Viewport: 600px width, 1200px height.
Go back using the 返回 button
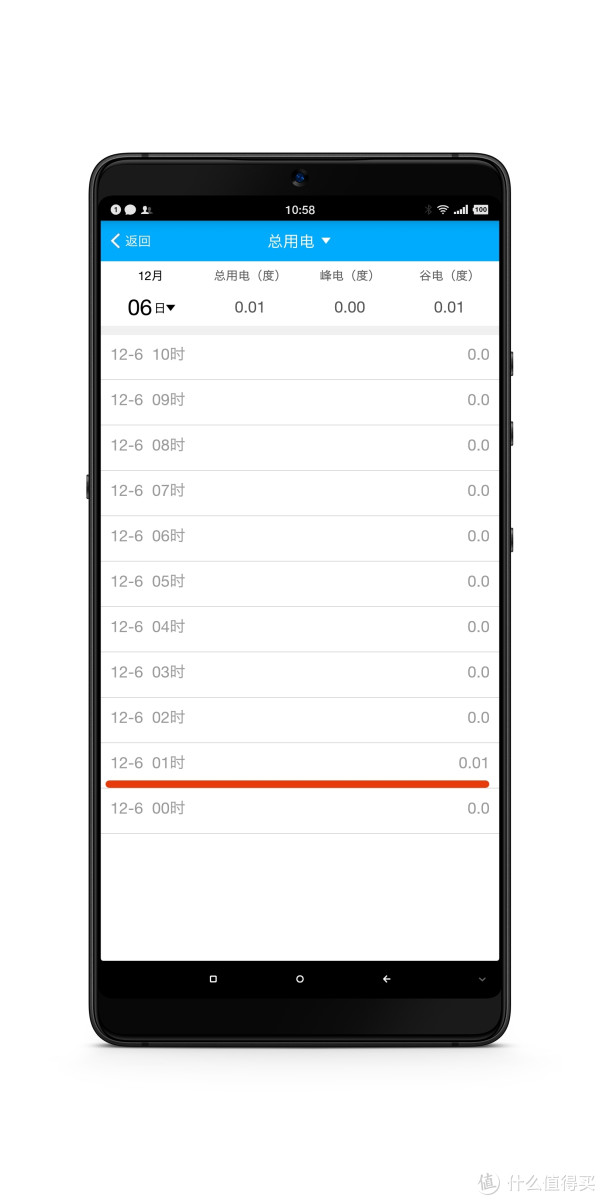coord(131,241)
